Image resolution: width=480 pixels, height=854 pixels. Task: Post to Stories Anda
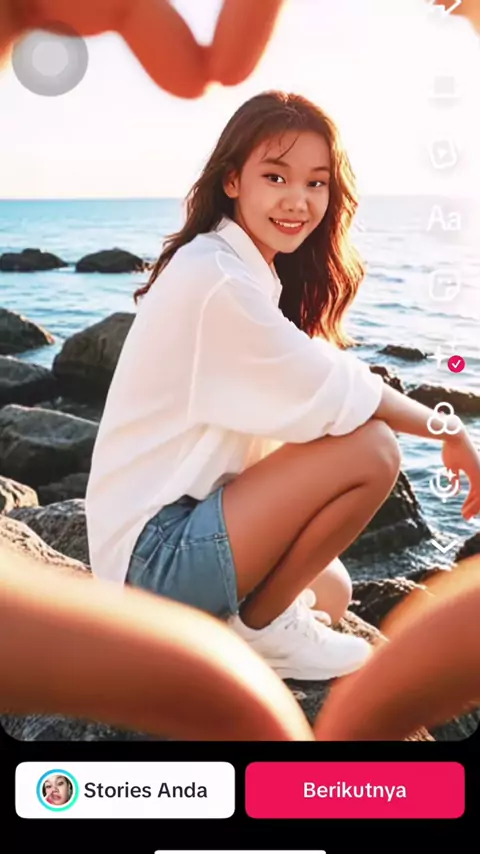125,790
